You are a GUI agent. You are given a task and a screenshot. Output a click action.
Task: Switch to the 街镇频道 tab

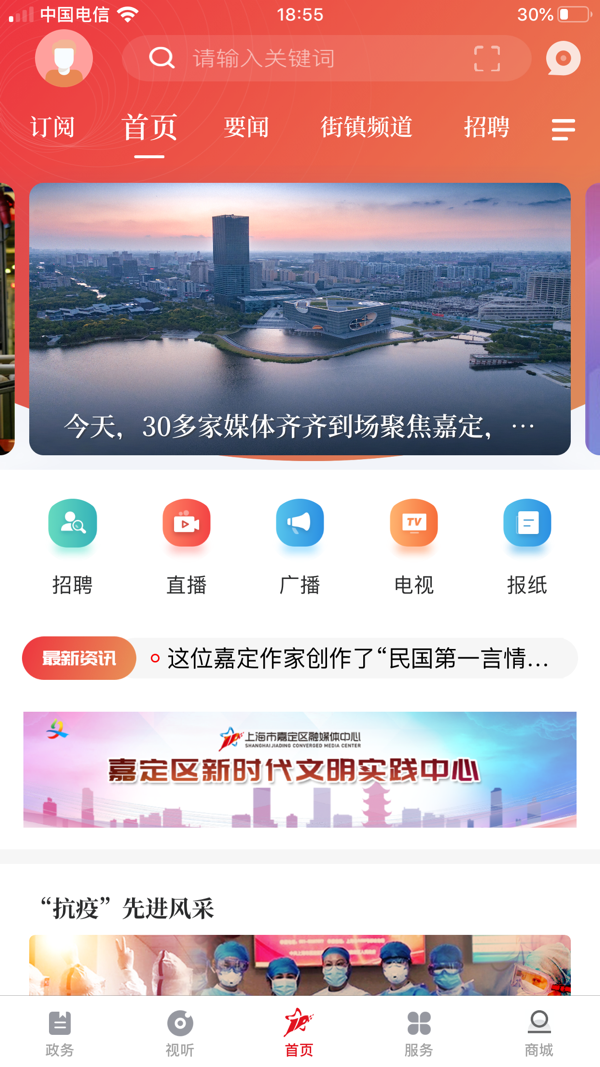coord(367,127)
